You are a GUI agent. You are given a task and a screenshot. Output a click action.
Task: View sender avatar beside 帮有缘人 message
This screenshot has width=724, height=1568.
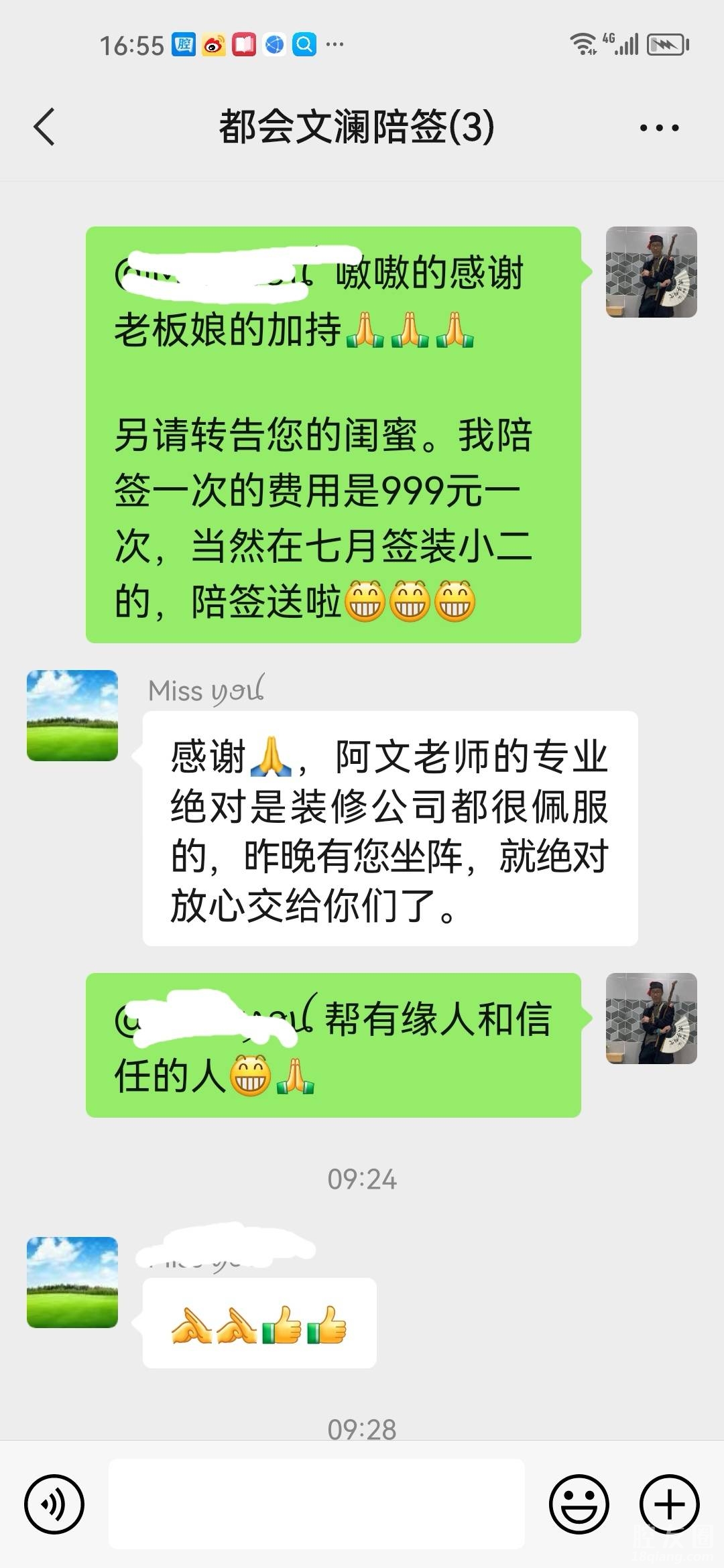coord(651,1018)
